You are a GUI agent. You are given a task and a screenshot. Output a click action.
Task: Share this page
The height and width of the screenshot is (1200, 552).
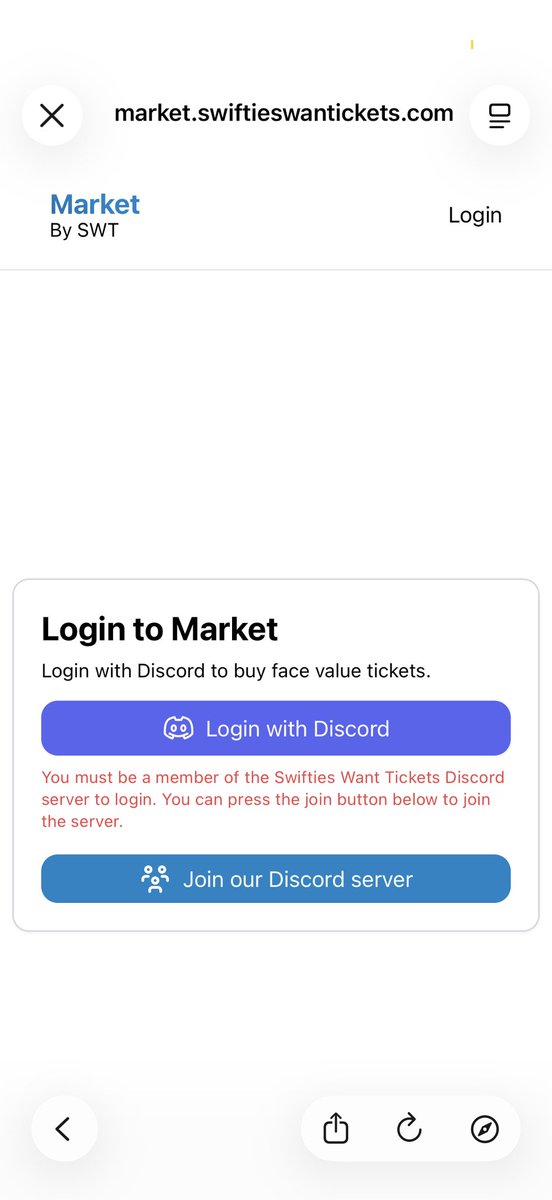[336, 1129]
